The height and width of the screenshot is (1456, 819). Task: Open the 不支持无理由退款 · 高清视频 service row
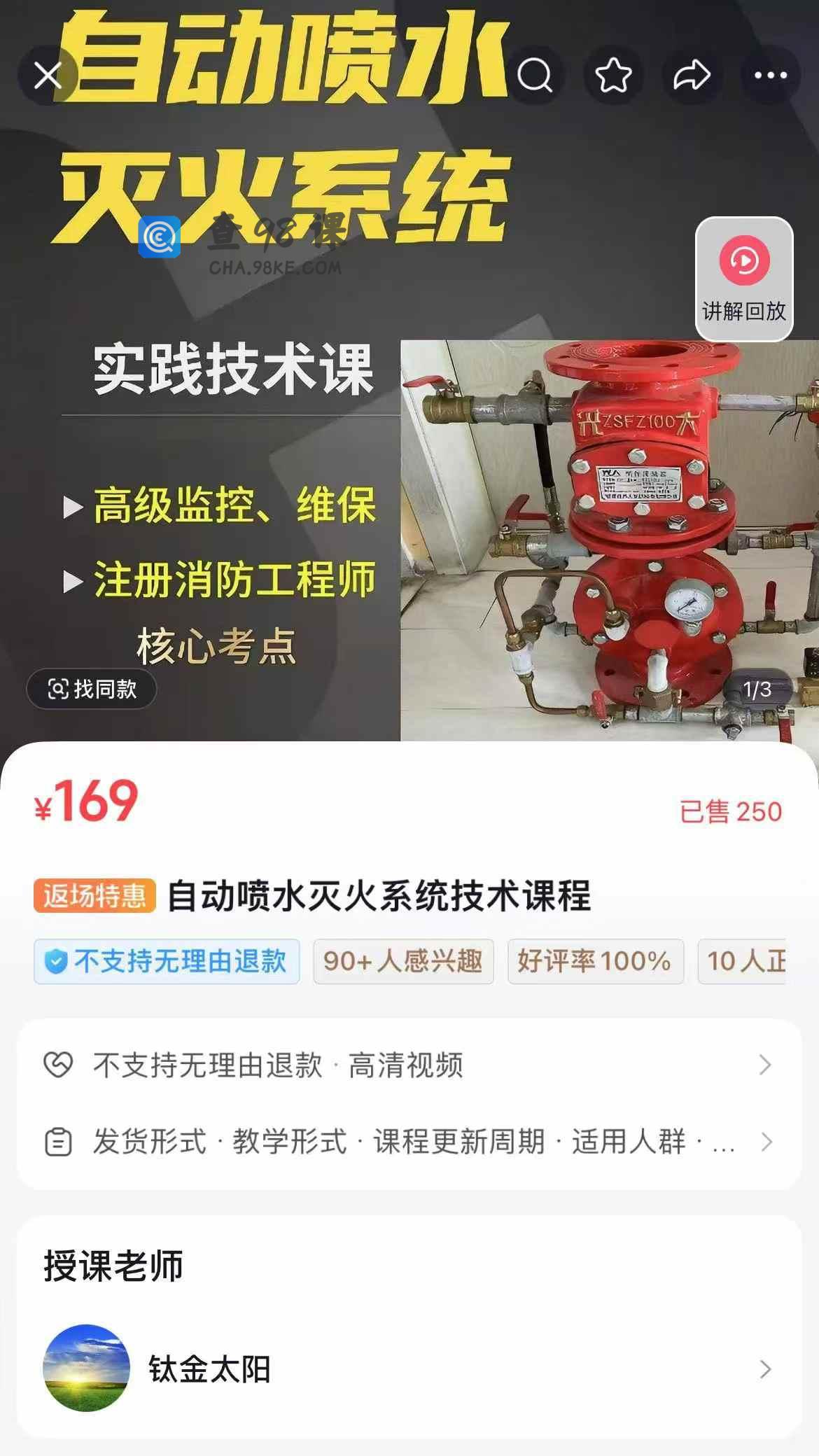coord(409,1065)
